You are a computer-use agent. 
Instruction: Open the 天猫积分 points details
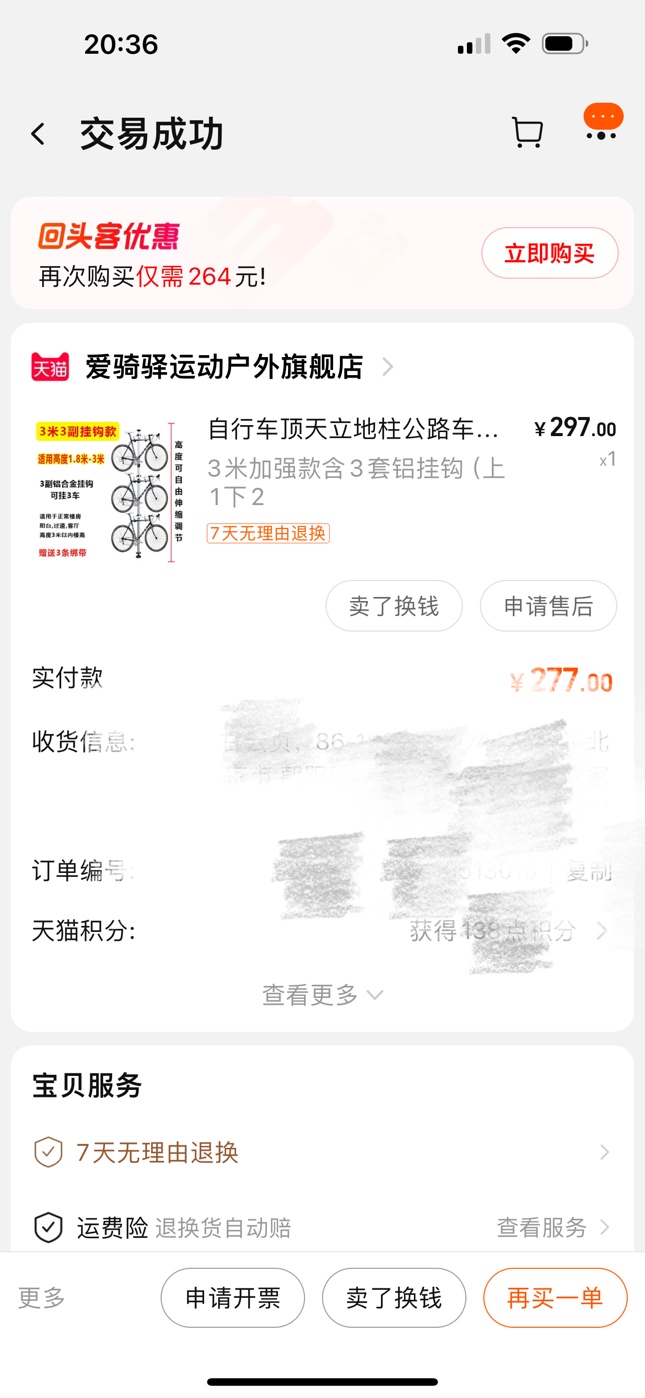pyautogui.click(x=510, y=931)
